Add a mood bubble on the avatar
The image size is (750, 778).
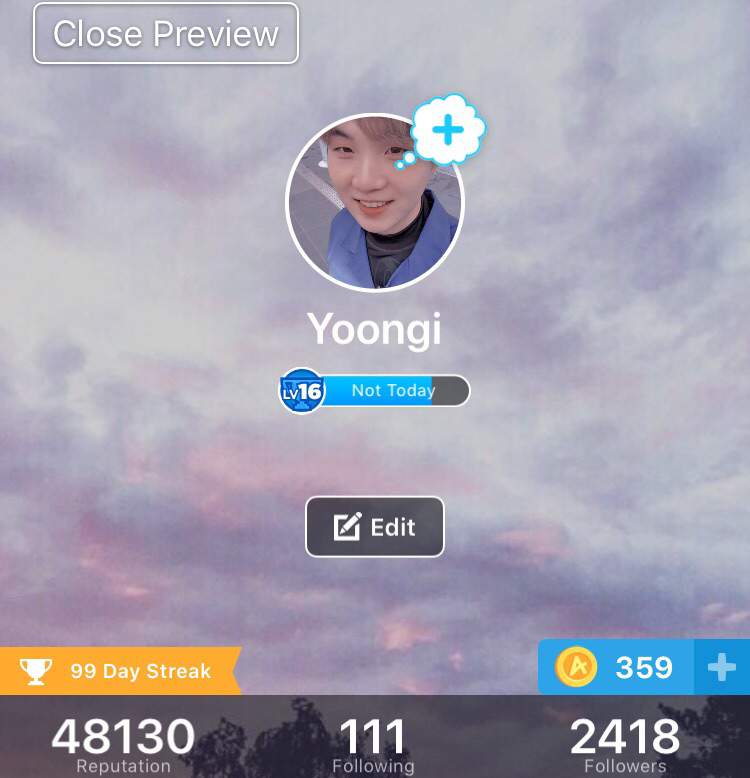(448, 129)
